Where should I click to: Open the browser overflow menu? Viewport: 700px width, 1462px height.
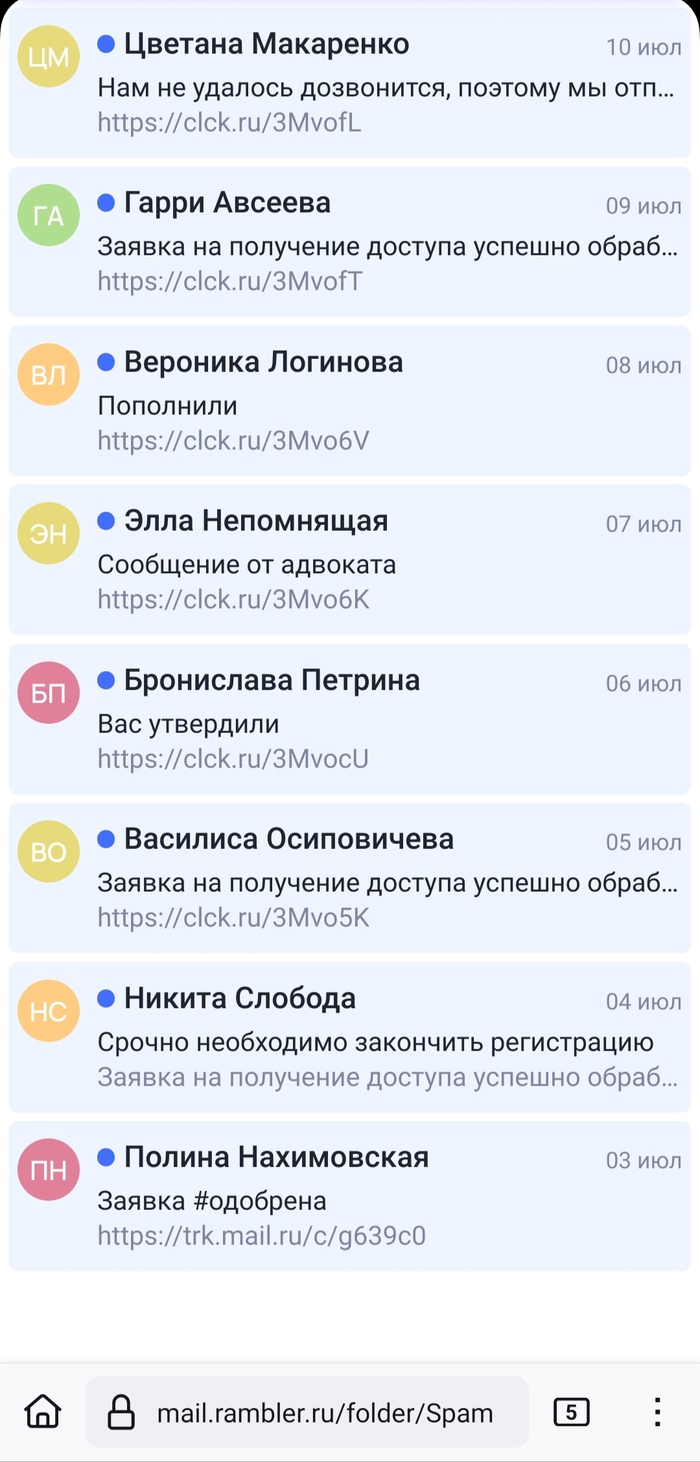657,1412
